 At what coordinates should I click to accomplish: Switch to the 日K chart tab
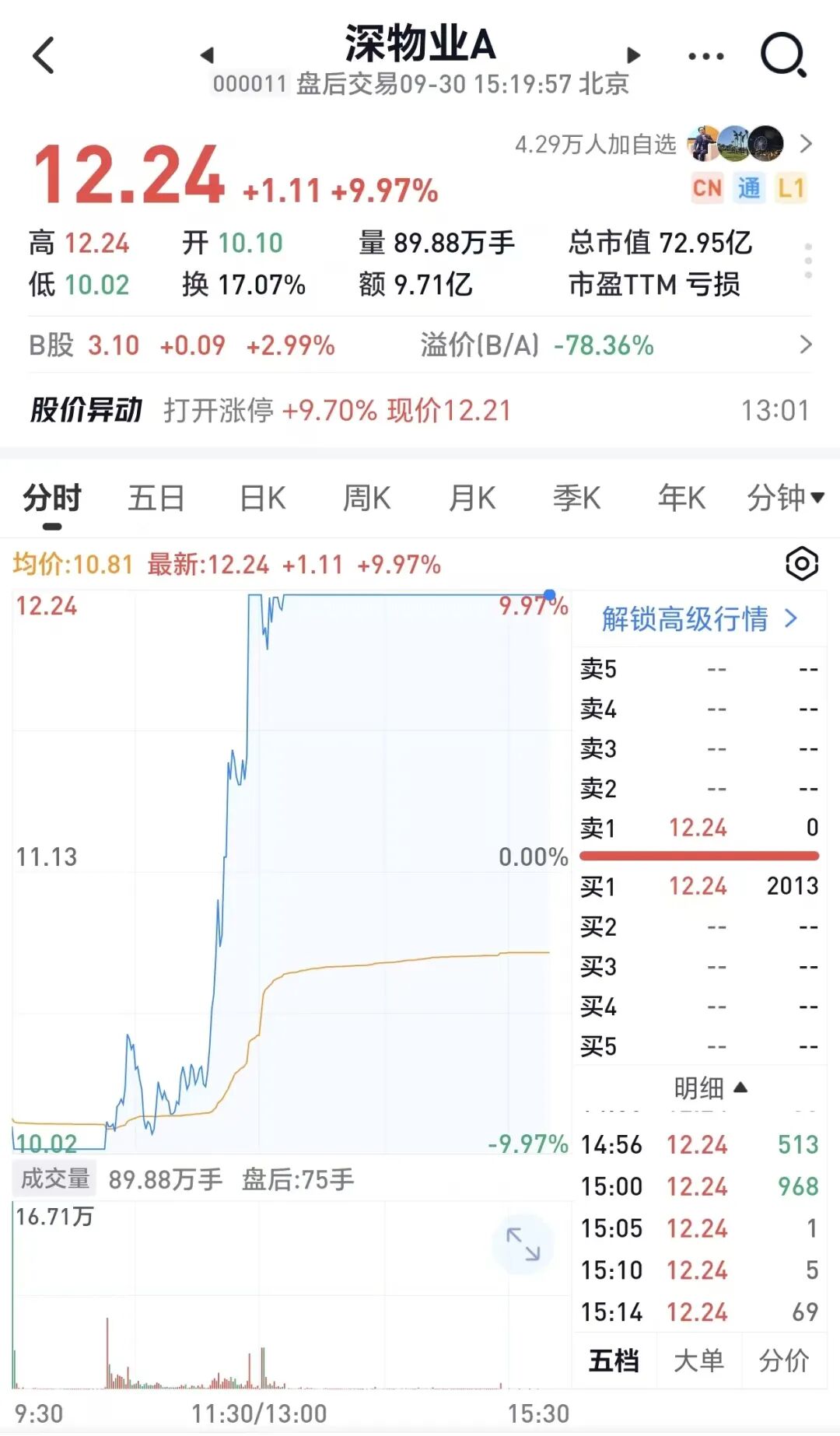tap(262, 498)
